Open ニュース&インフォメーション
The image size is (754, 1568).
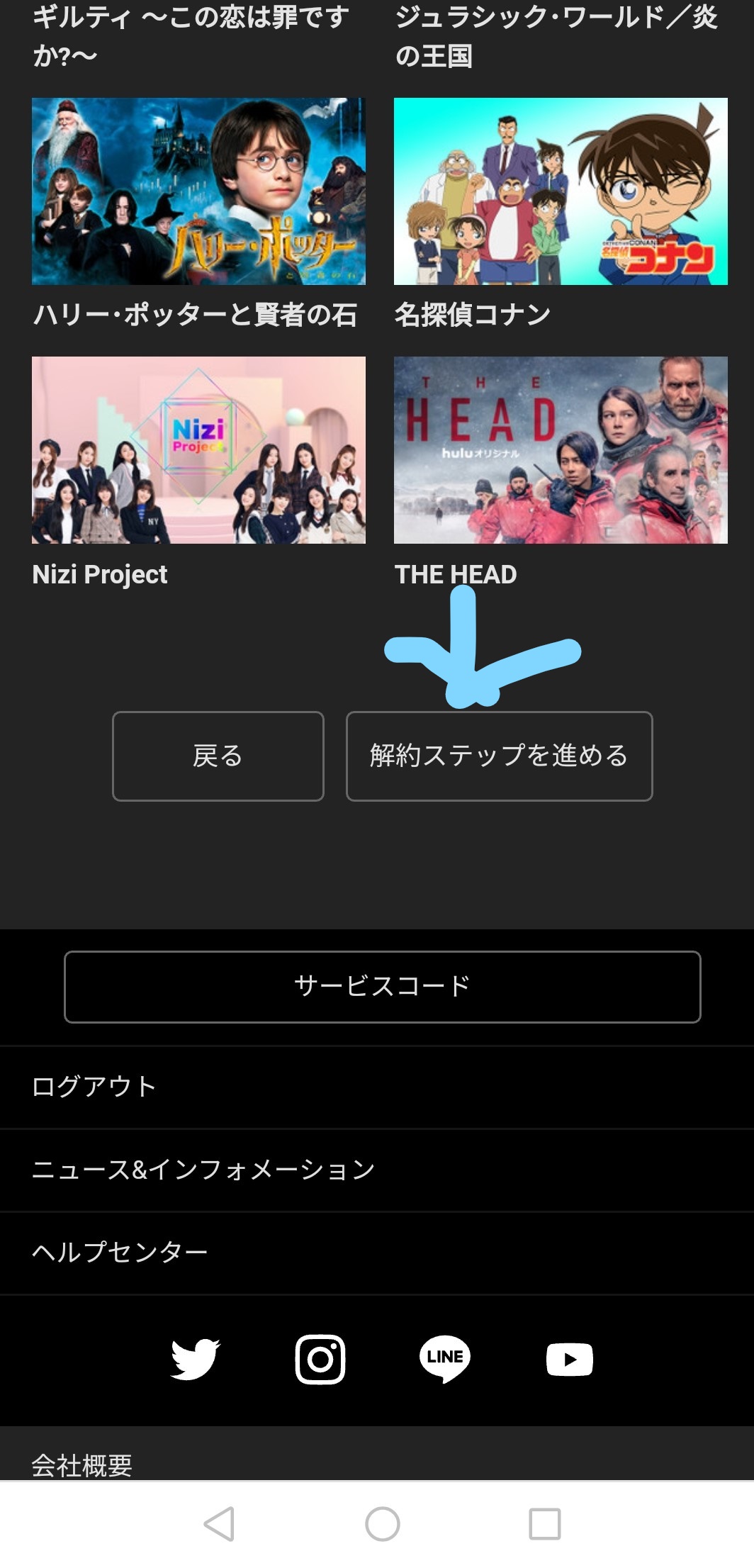377,1170
